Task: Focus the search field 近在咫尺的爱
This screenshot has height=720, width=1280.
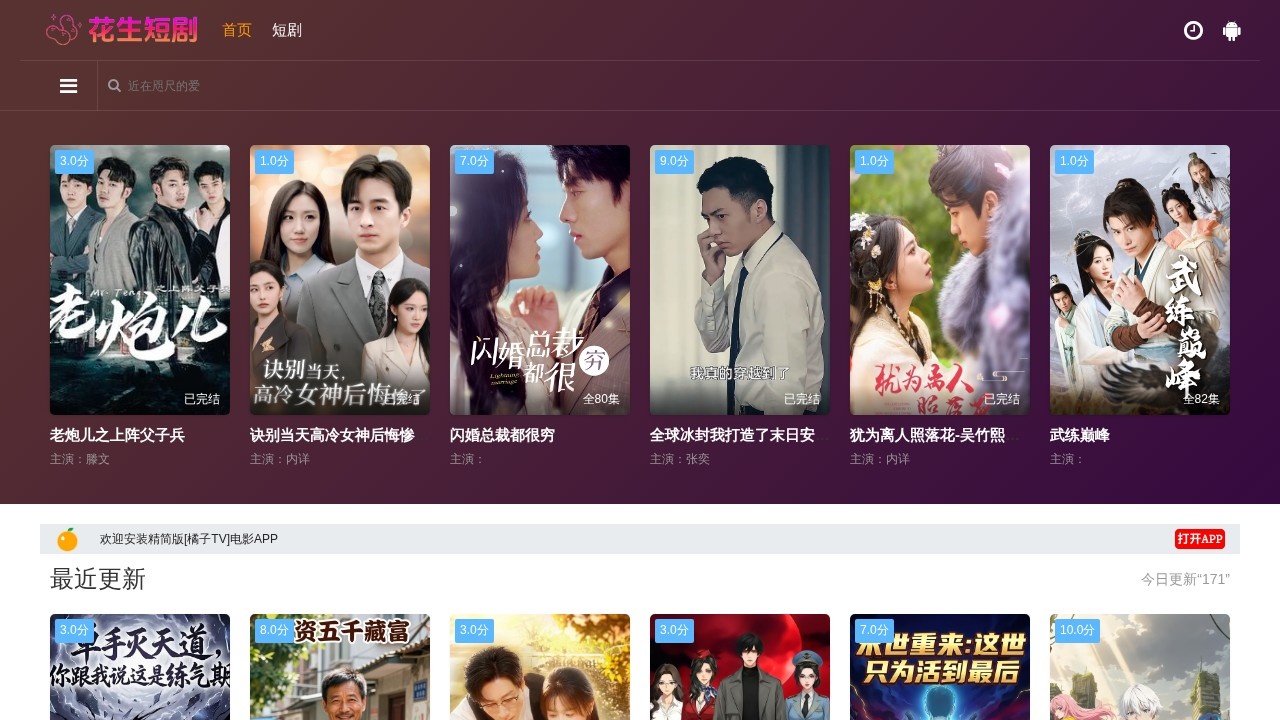Action: click(x=400, y=86)
